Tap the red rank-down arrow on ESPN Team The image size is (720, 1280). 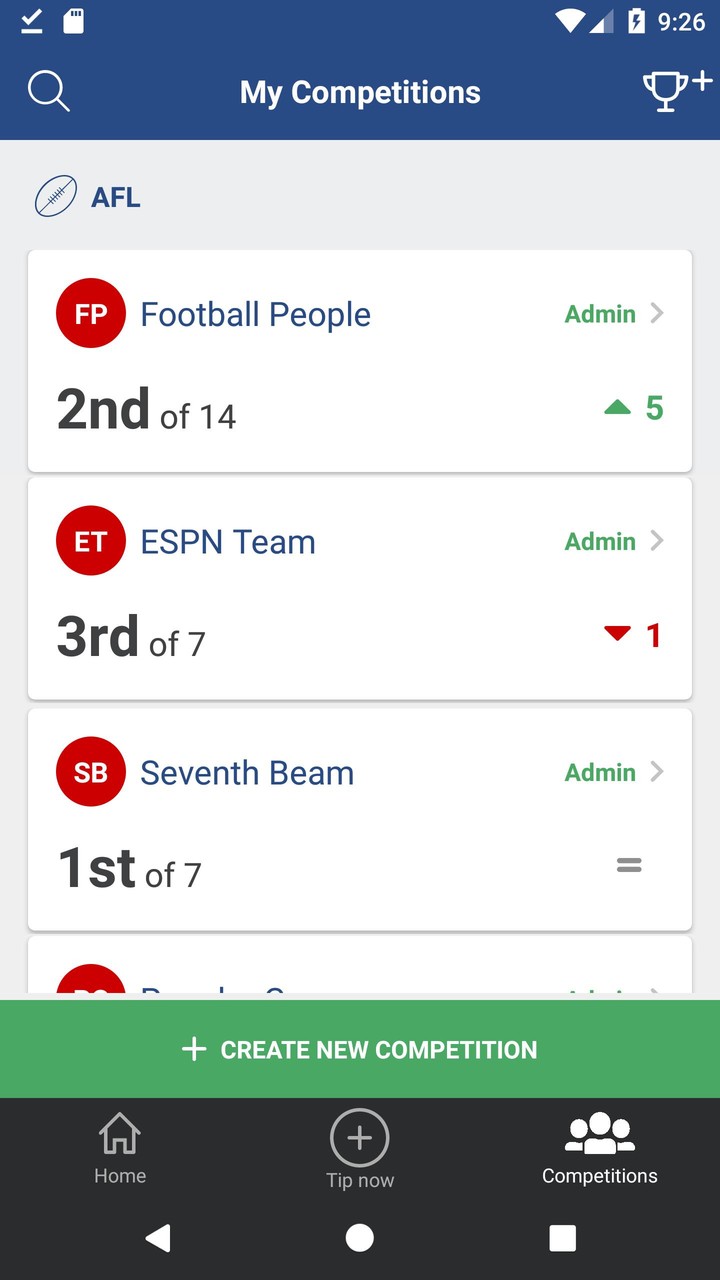click(x=616, y=634)
